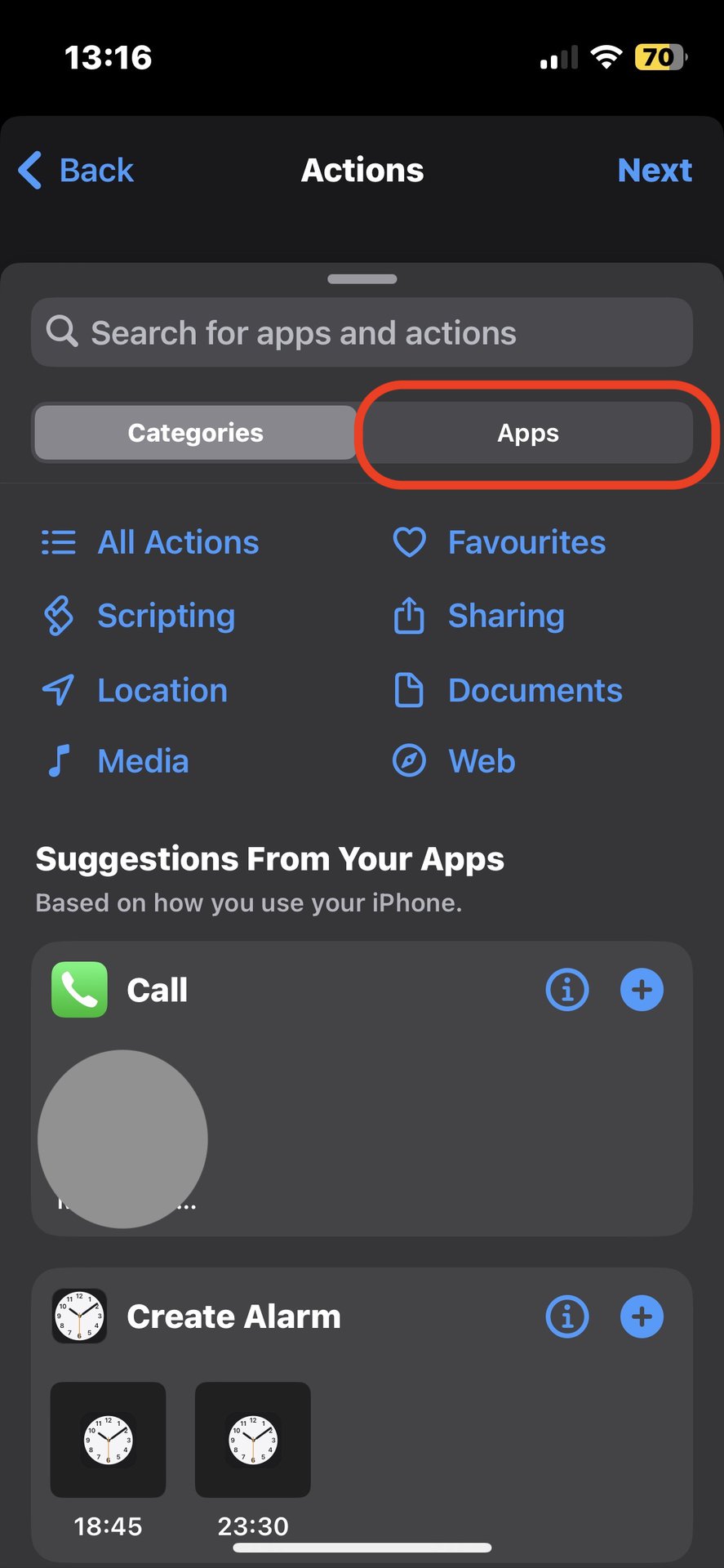The width and height of the screenshot is (724, 1568).
Task: Focus the search for apps and actions field
Action: (362, 332)
